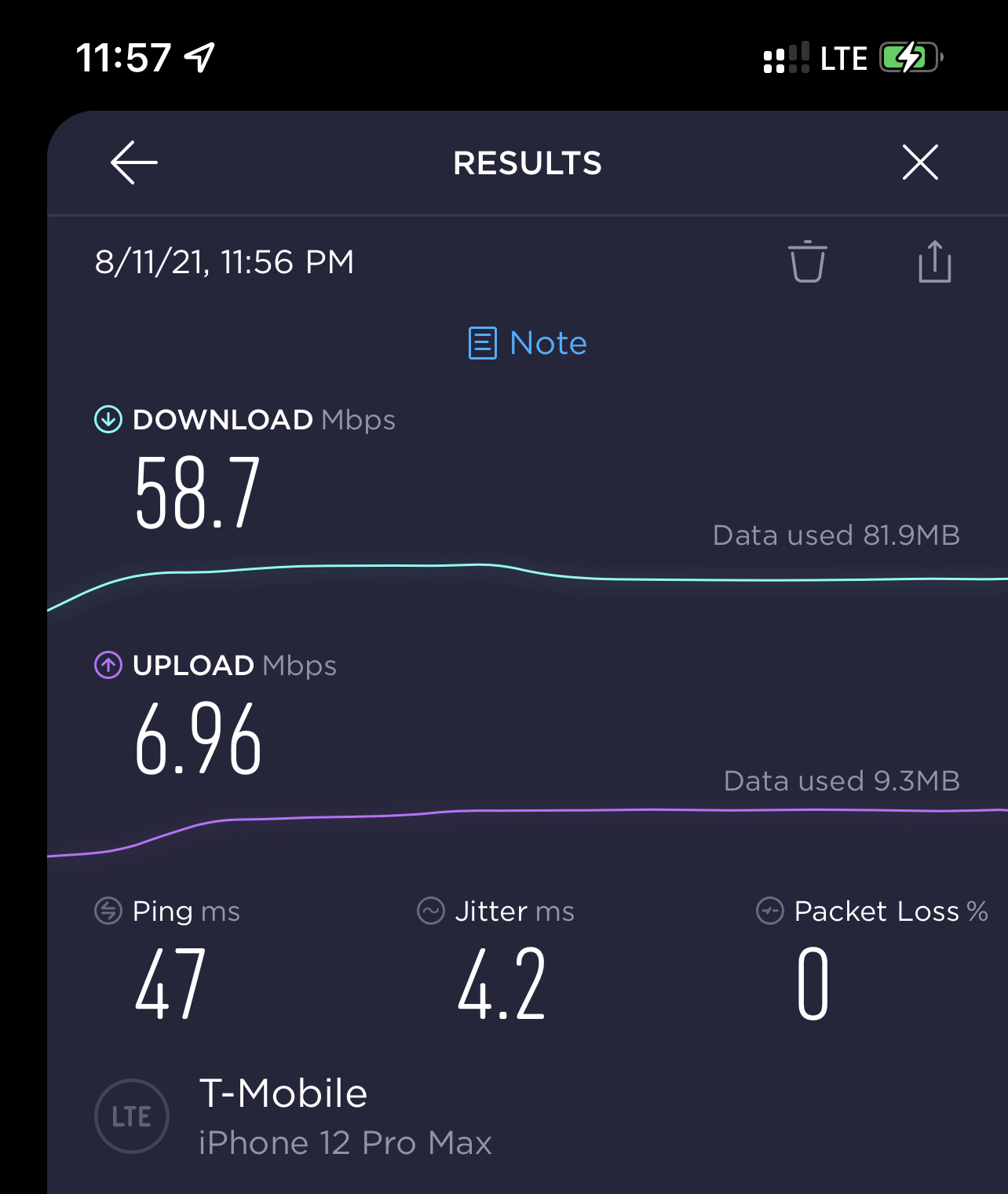The image size is (1008, 1194).
Task: Delete this speed test result
Action: pos(807,261)
